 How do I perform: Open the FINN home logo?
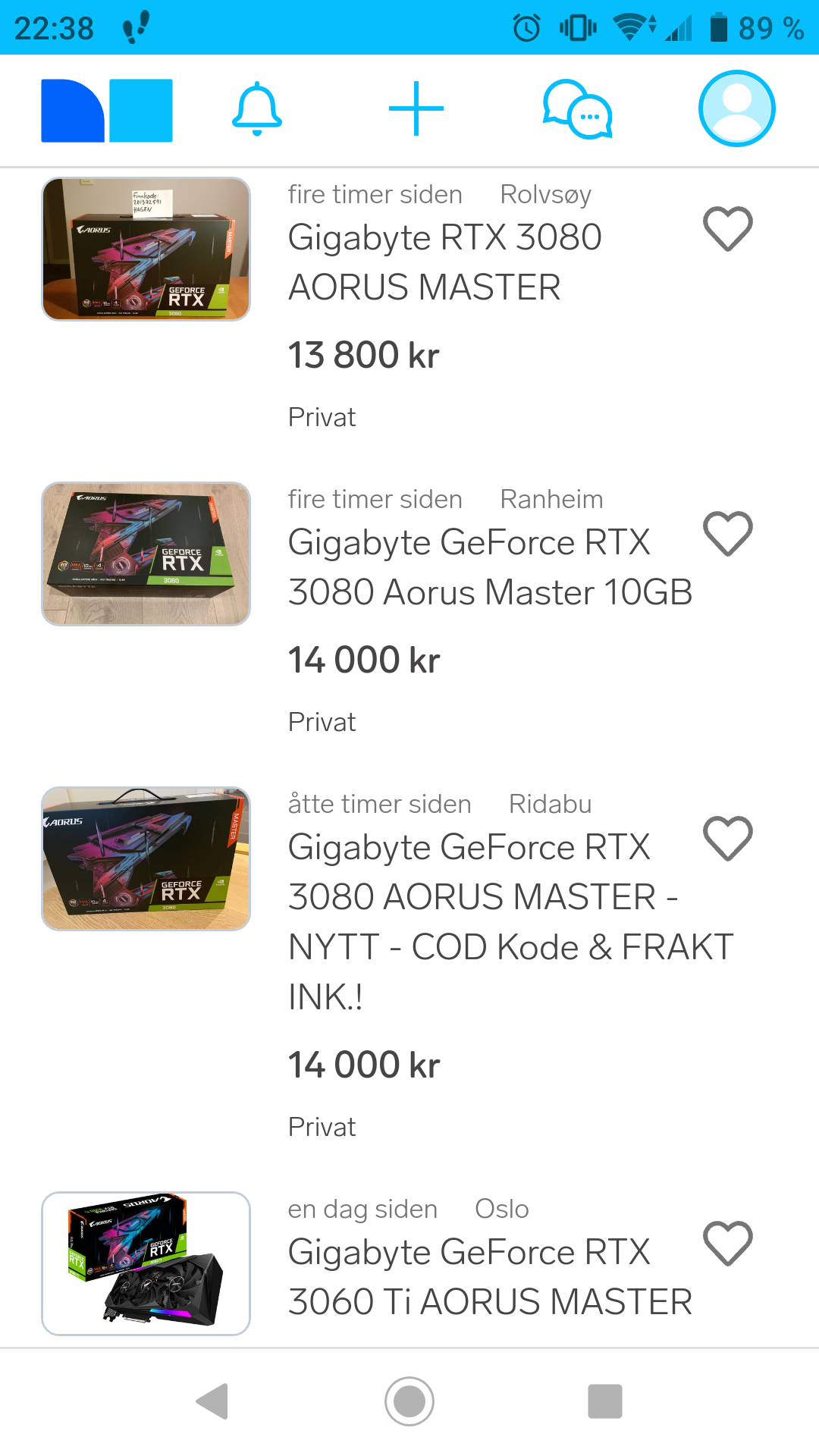(x=107, y=111)
